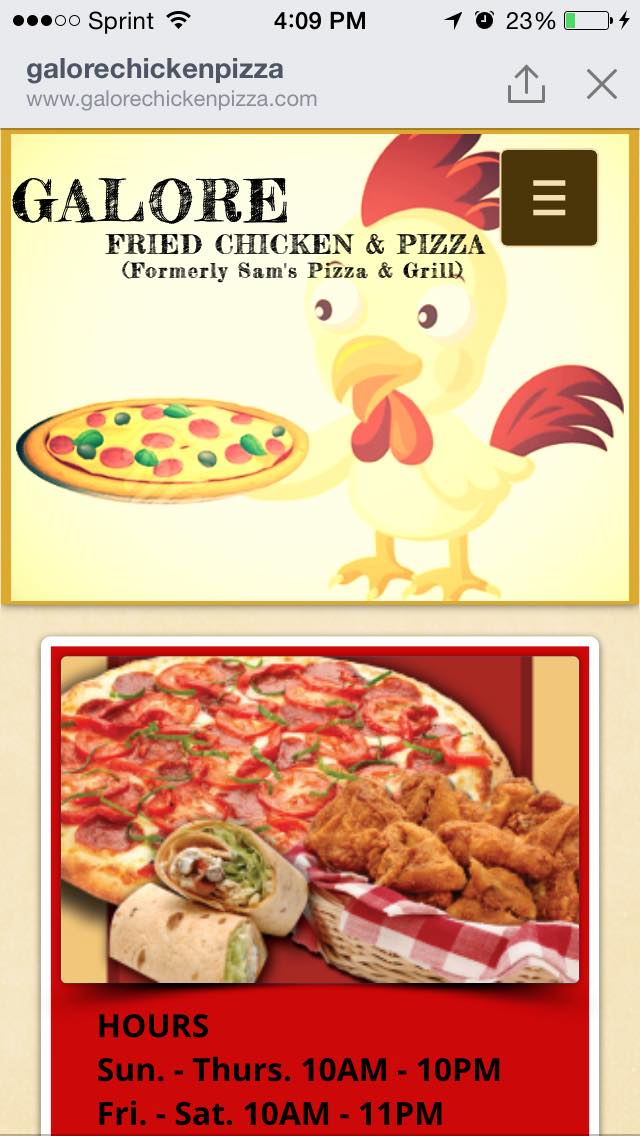Close the in-app browser

pos(602,85)
